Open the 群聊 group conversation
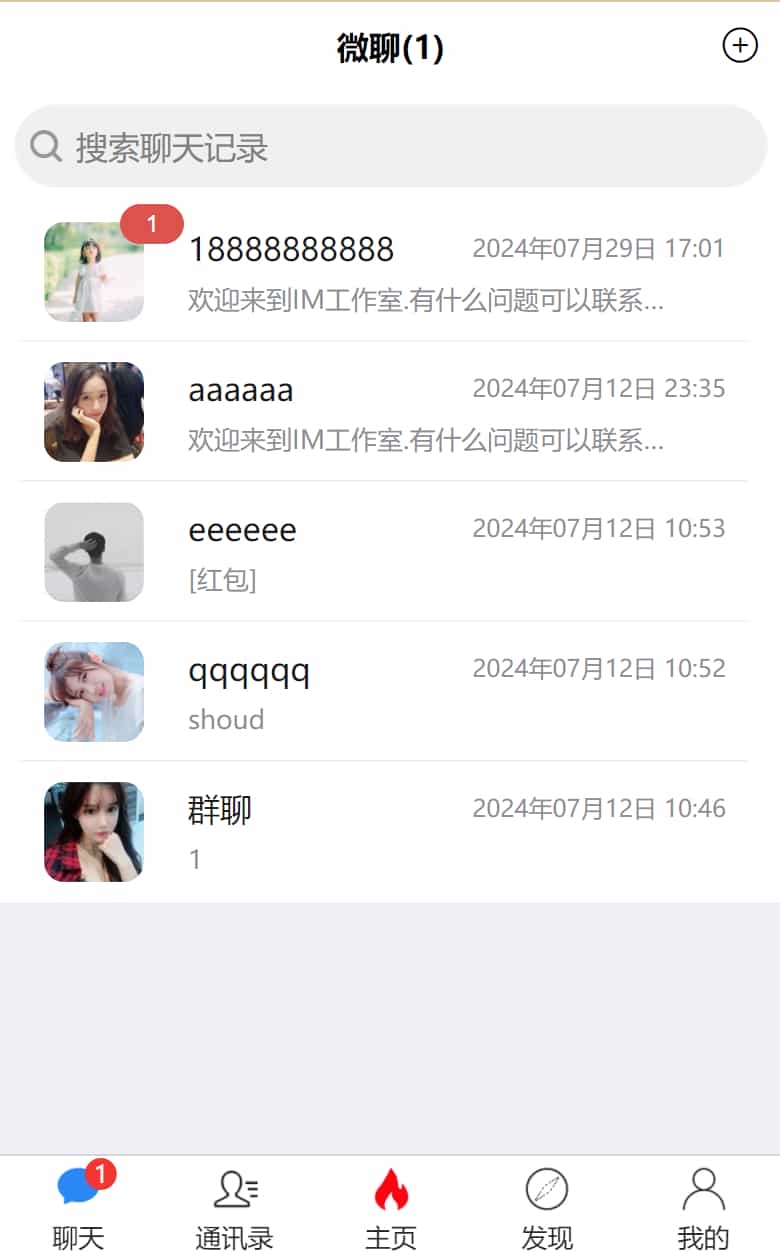The width and height of the screenshot is (780, 1252). pos(390,832)
